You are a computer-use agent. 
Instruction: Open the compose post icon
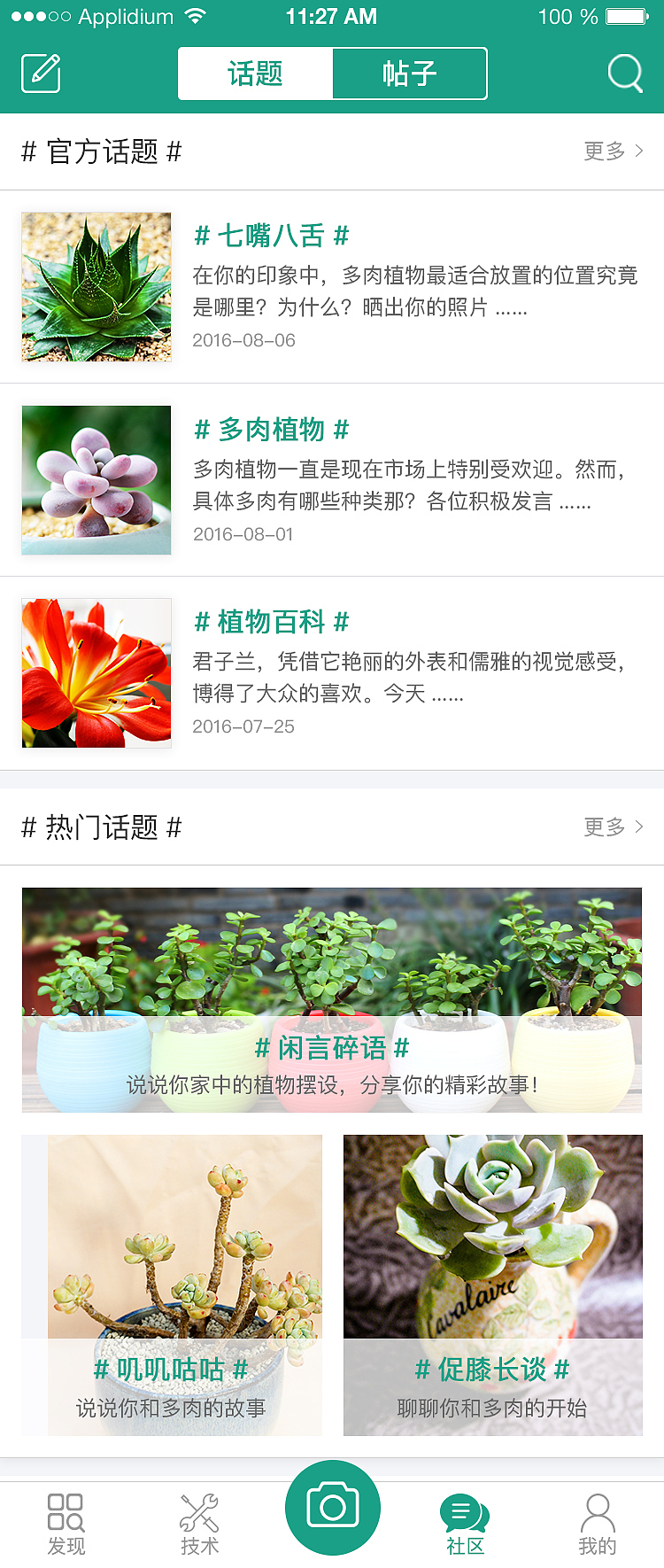point(40,73)
